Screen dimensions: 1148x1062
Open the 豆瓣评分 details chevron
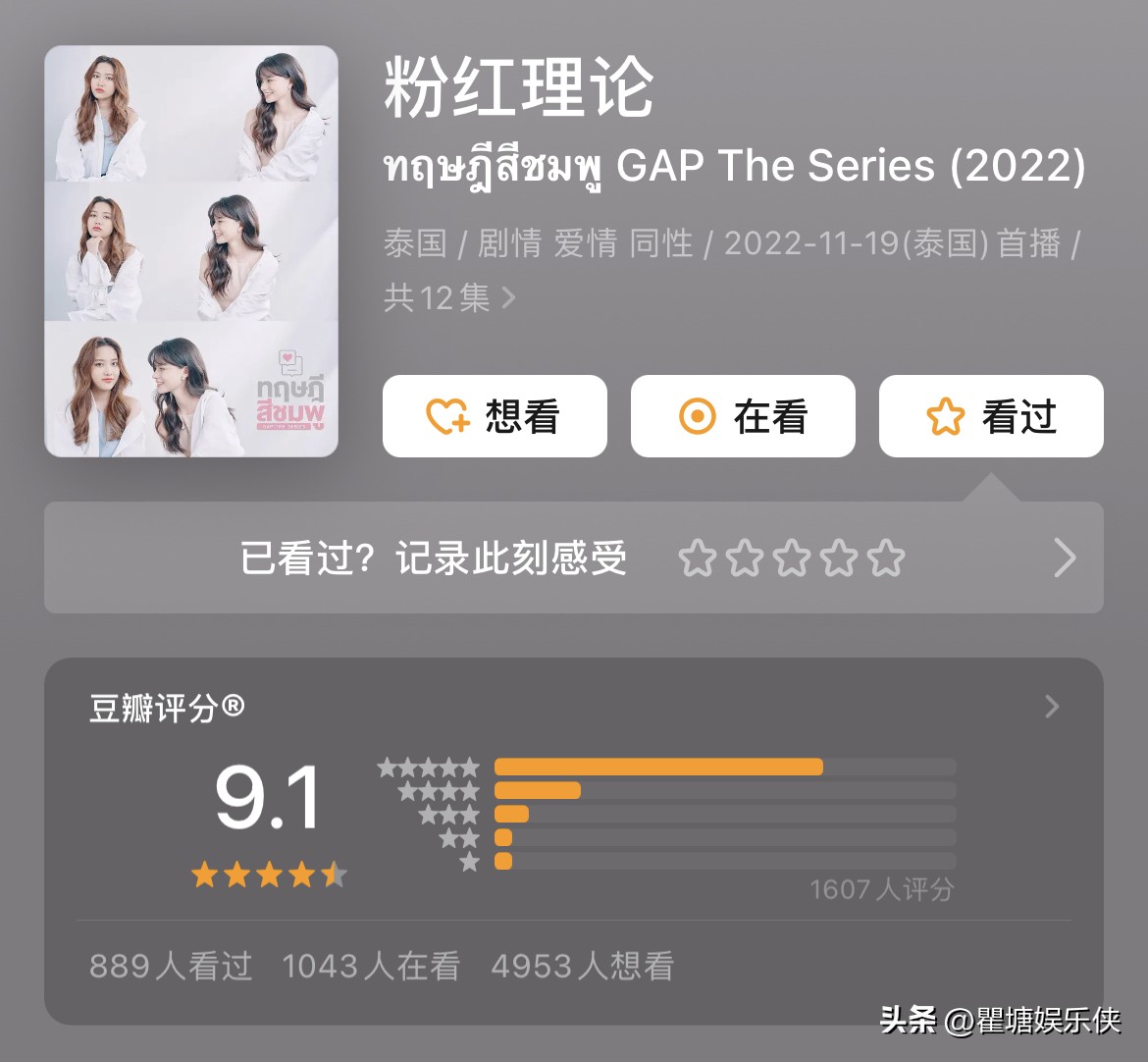point(1052,707)
